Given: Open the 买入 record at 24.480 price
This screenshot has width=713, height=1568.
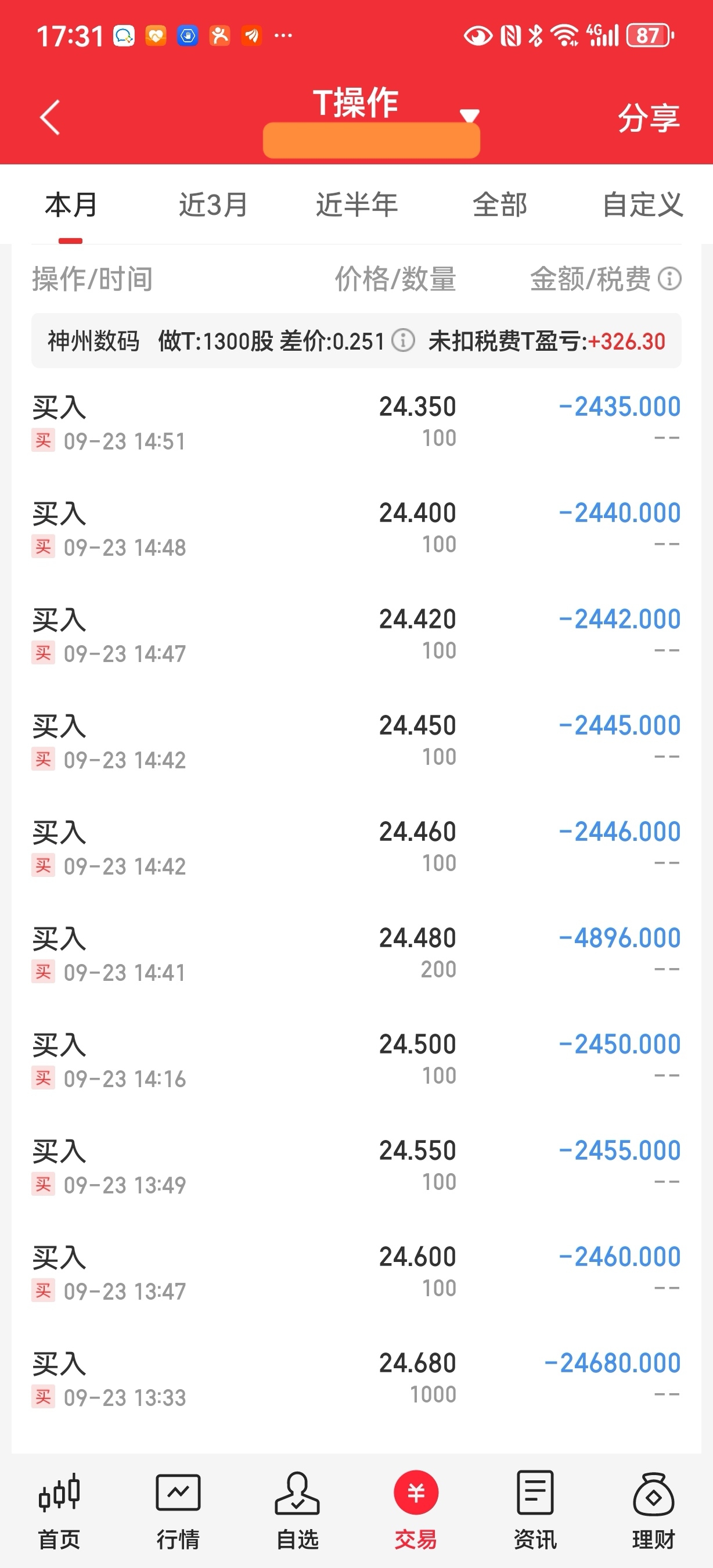Looking at the screenshot, I should pos(356,954).
